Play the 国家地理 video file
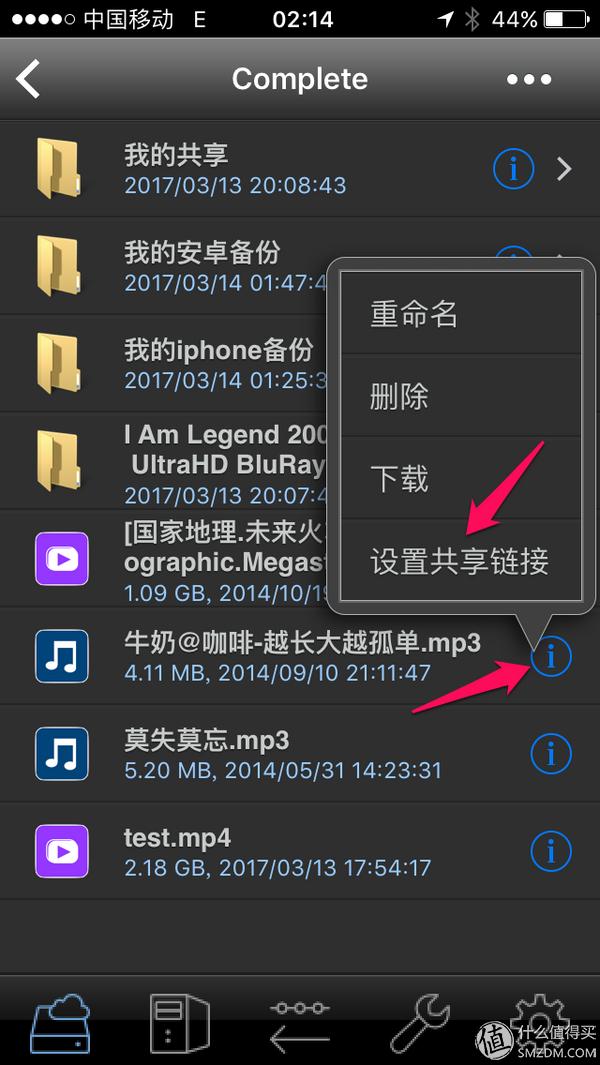Viewport: 600px width, 1065px height. click(200, 560)
